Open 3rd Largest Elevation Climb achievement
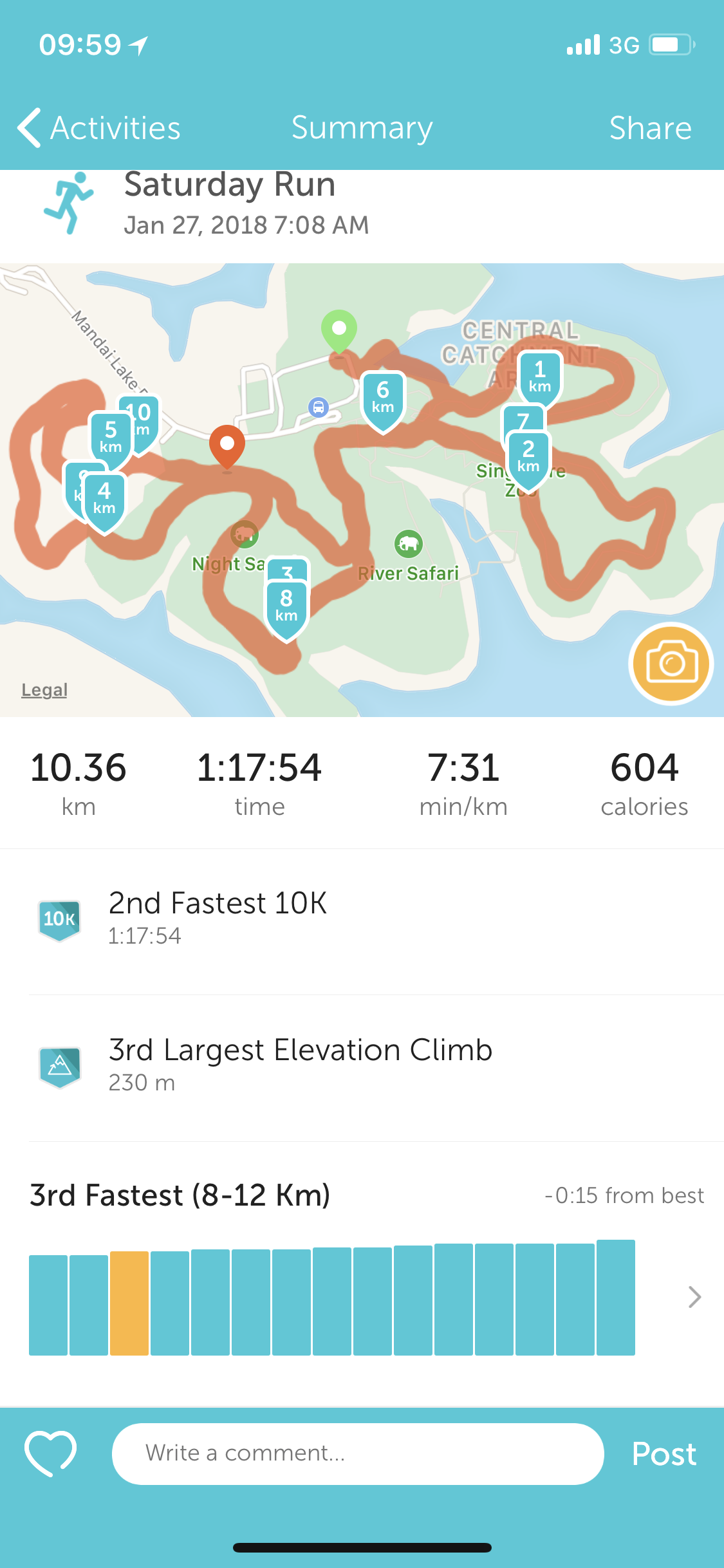The width and height of the screenshot is (724, 1568). tap(362, 1067)
